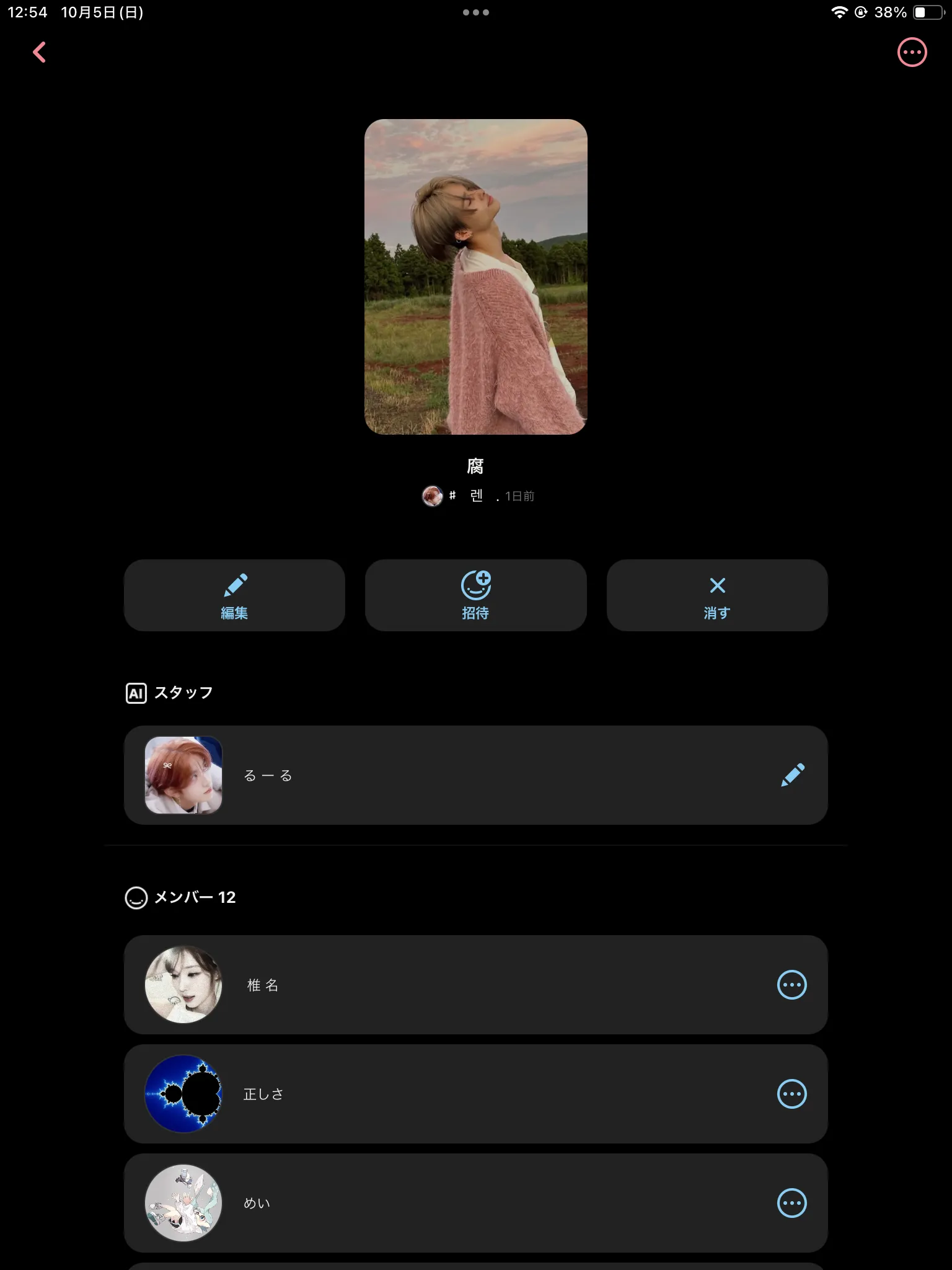Edit the るーる staff entry

792,775
